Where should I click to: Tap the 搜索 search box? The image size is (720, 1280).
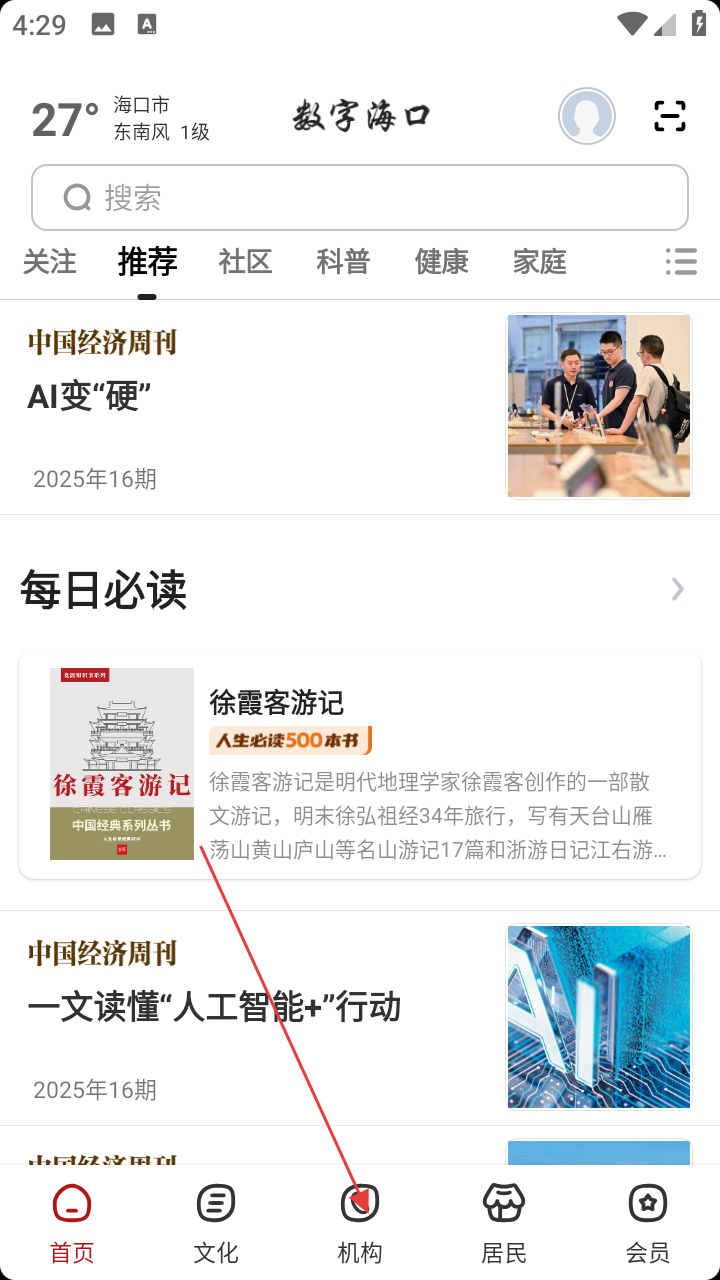point(360,198)
